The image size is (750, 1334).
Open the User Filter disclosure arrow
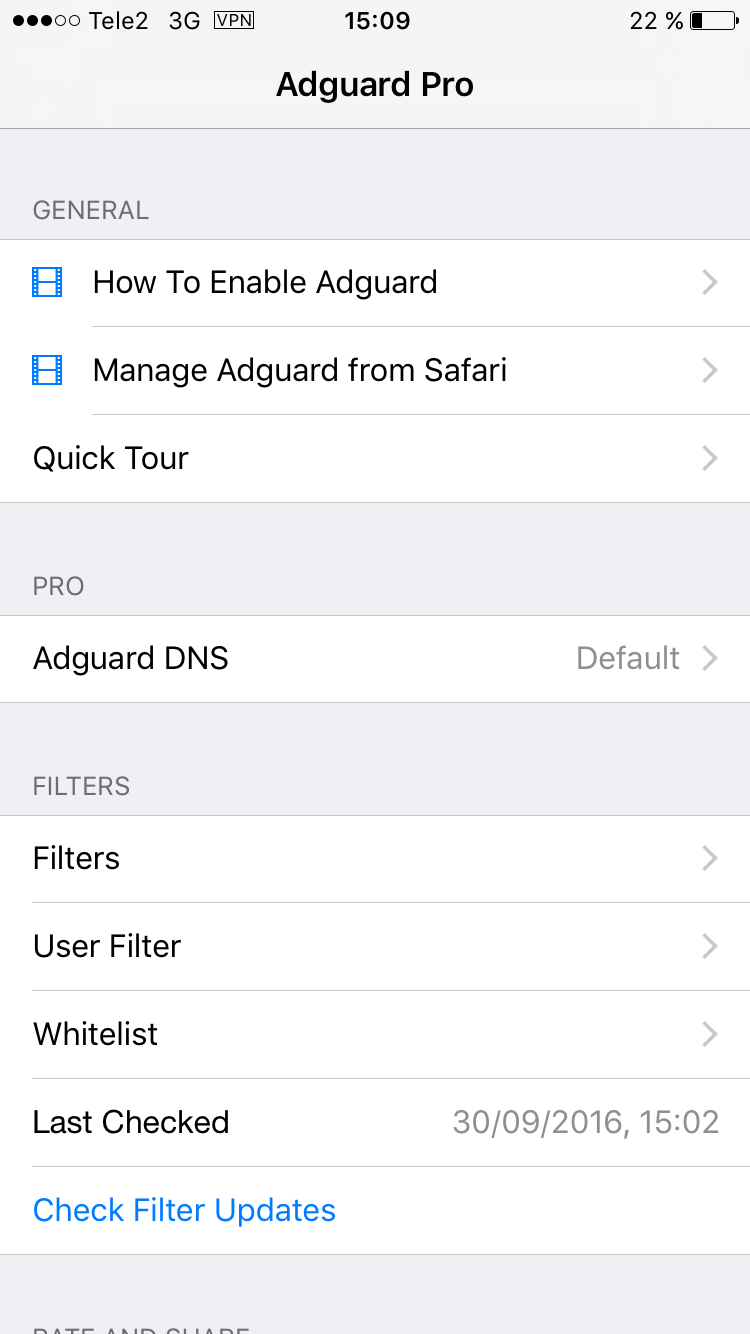(709, 946)
